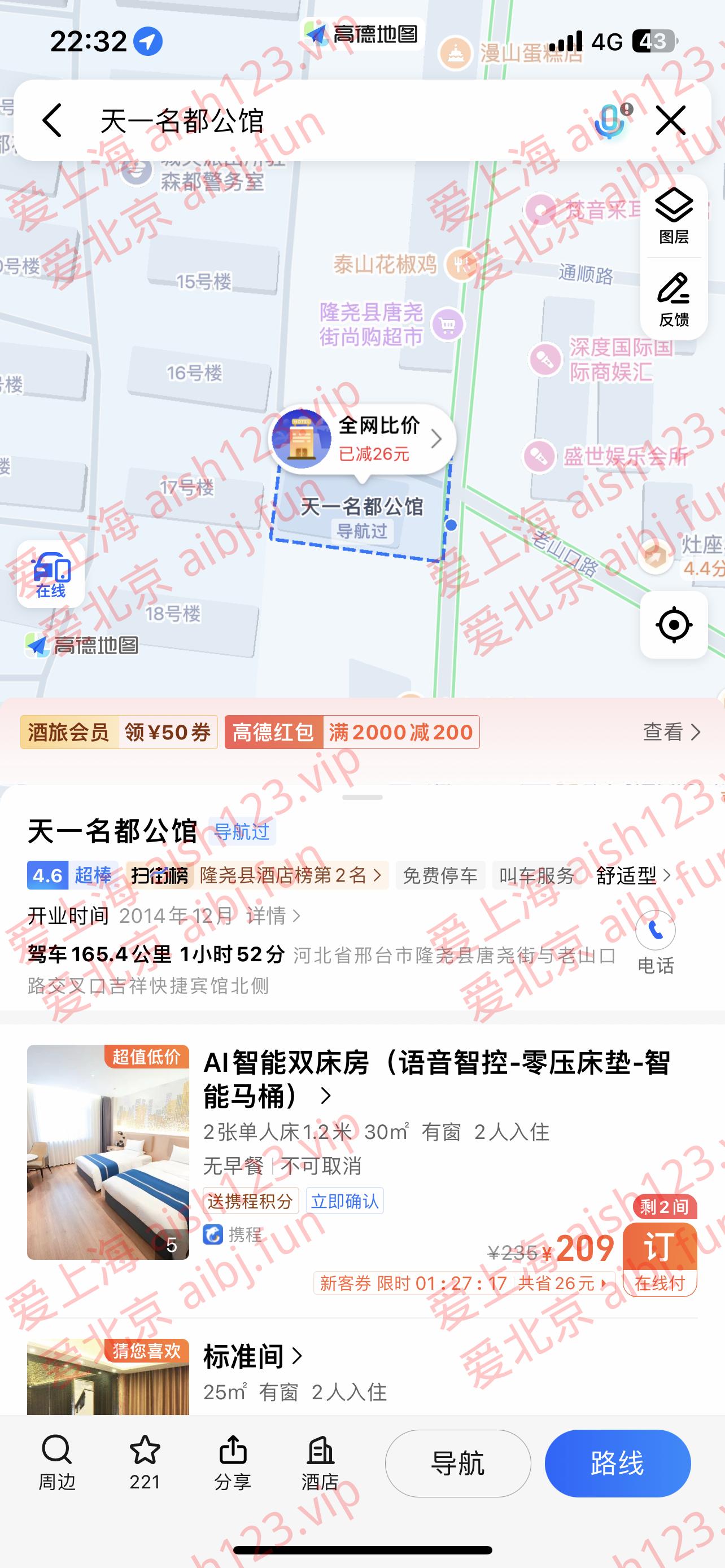
Task: Clear the 天一名都公馆 search
Action: click(x=671, y=120)
